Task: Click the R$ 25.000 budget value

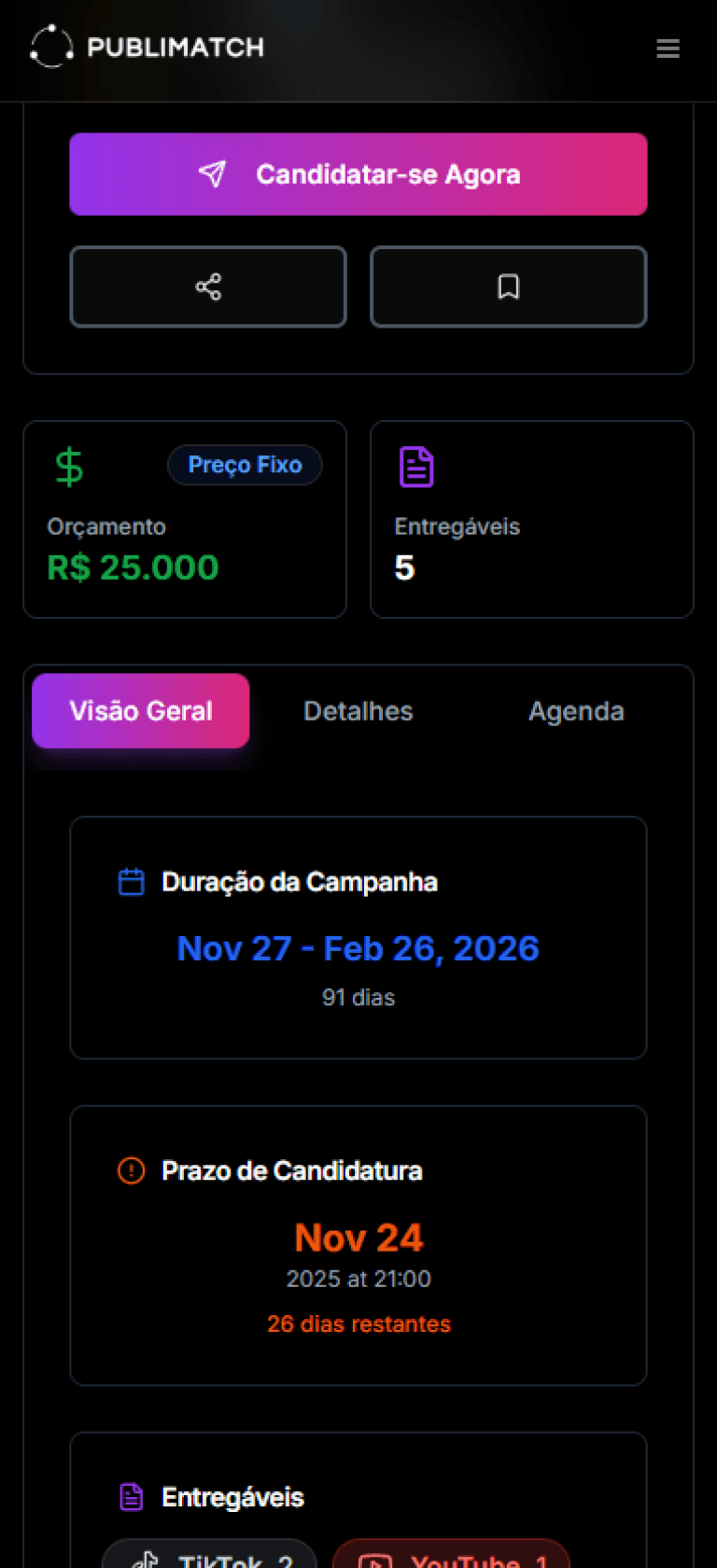Action: tap(132, 567)
